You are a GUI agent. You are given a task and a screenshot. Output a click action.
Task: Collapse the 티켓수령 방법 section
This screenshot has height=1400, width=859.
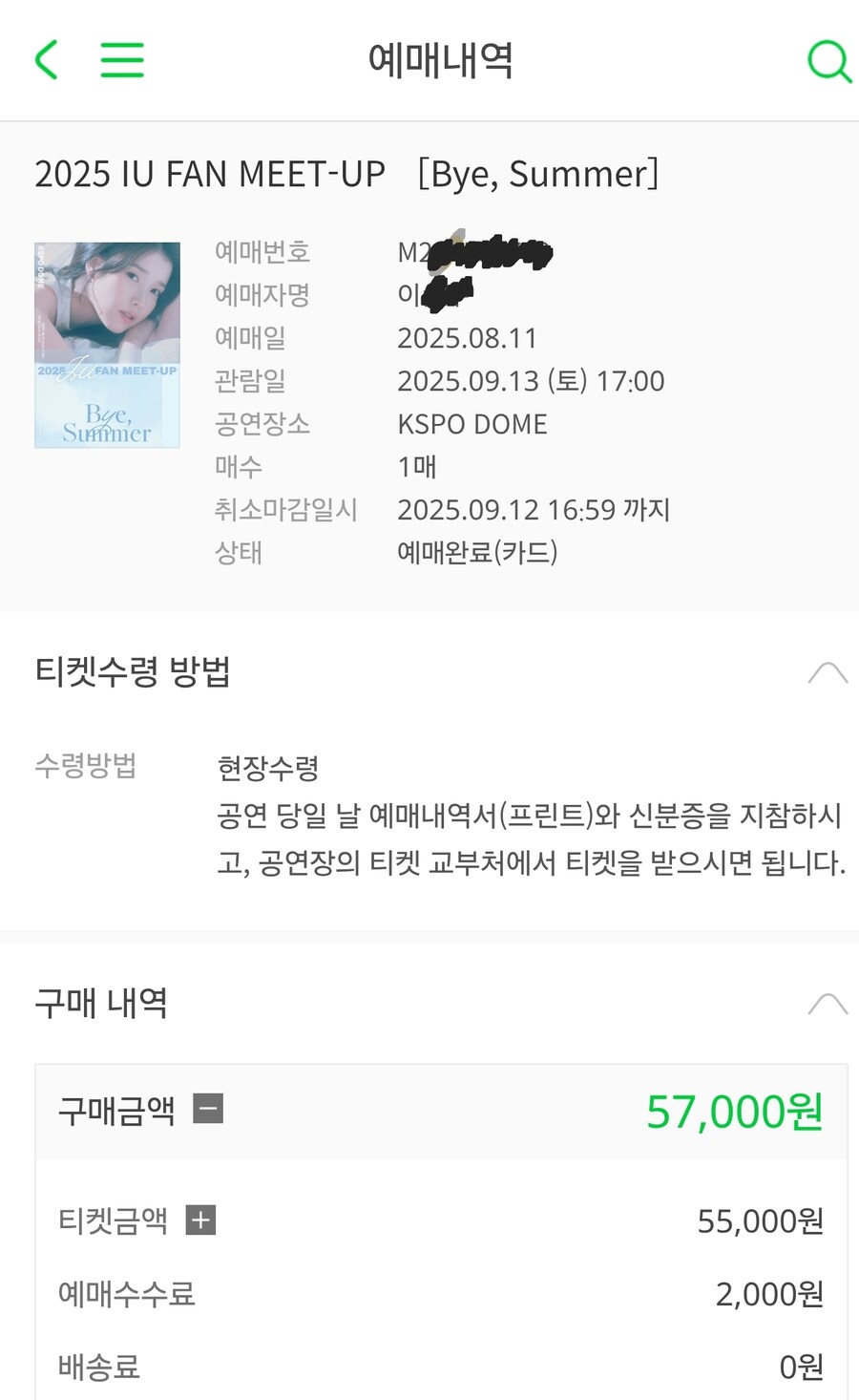click(x=827, y=672)
